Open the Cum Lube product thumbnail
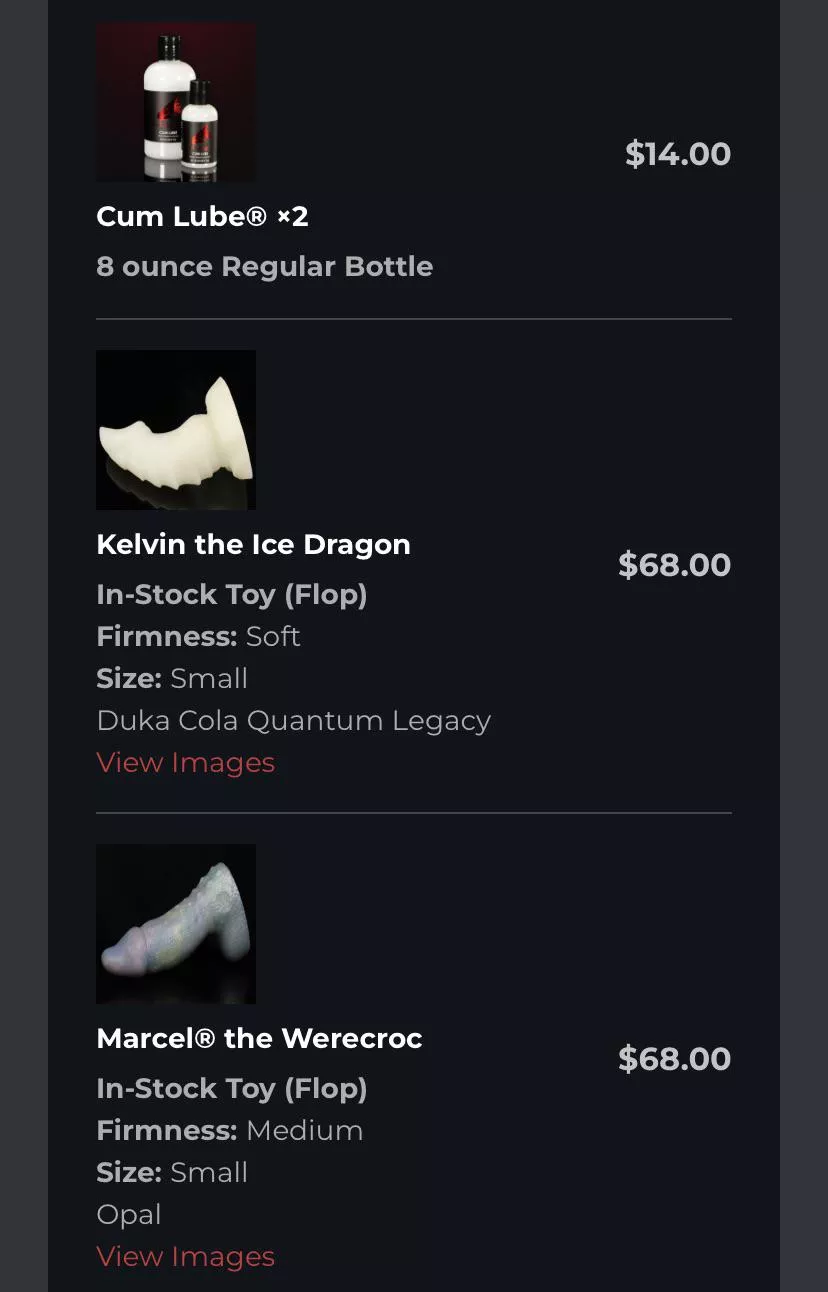The width and height of the screenshot is (828, 1292). click(175, 100)
